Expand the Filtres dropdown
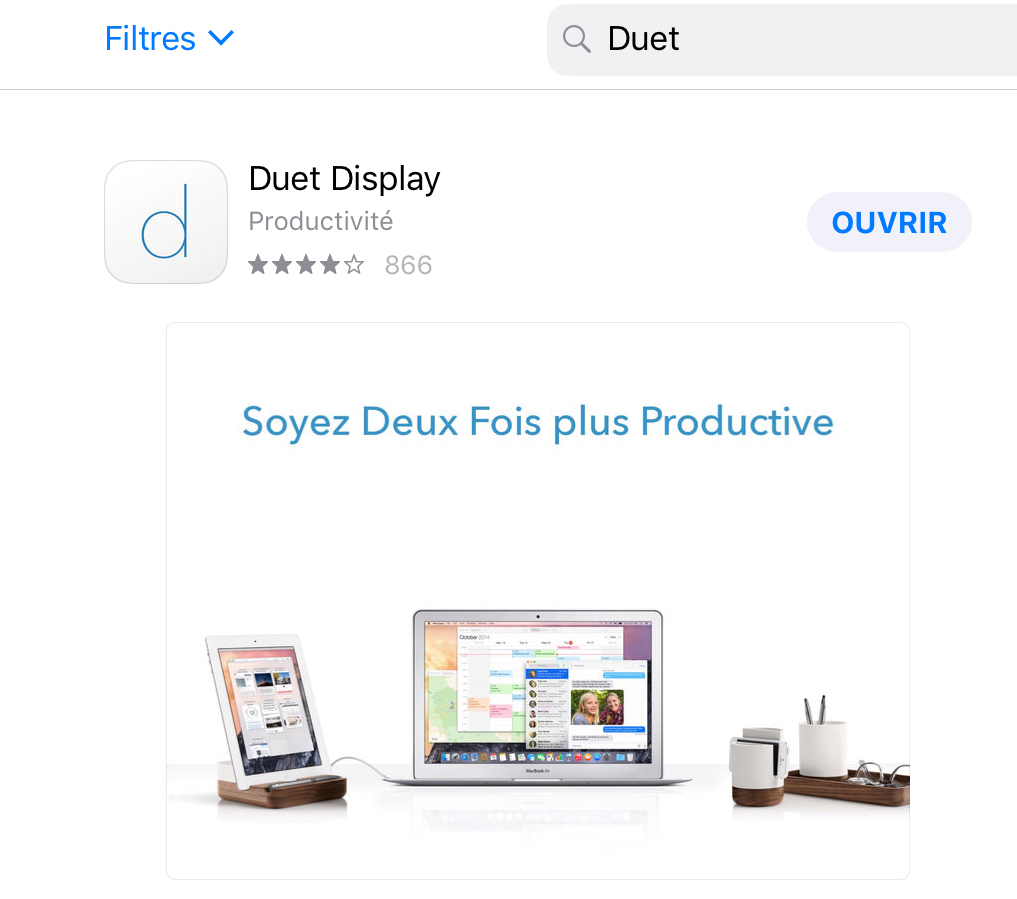Viewport: 1017px width, 899px height. (168, 39)
